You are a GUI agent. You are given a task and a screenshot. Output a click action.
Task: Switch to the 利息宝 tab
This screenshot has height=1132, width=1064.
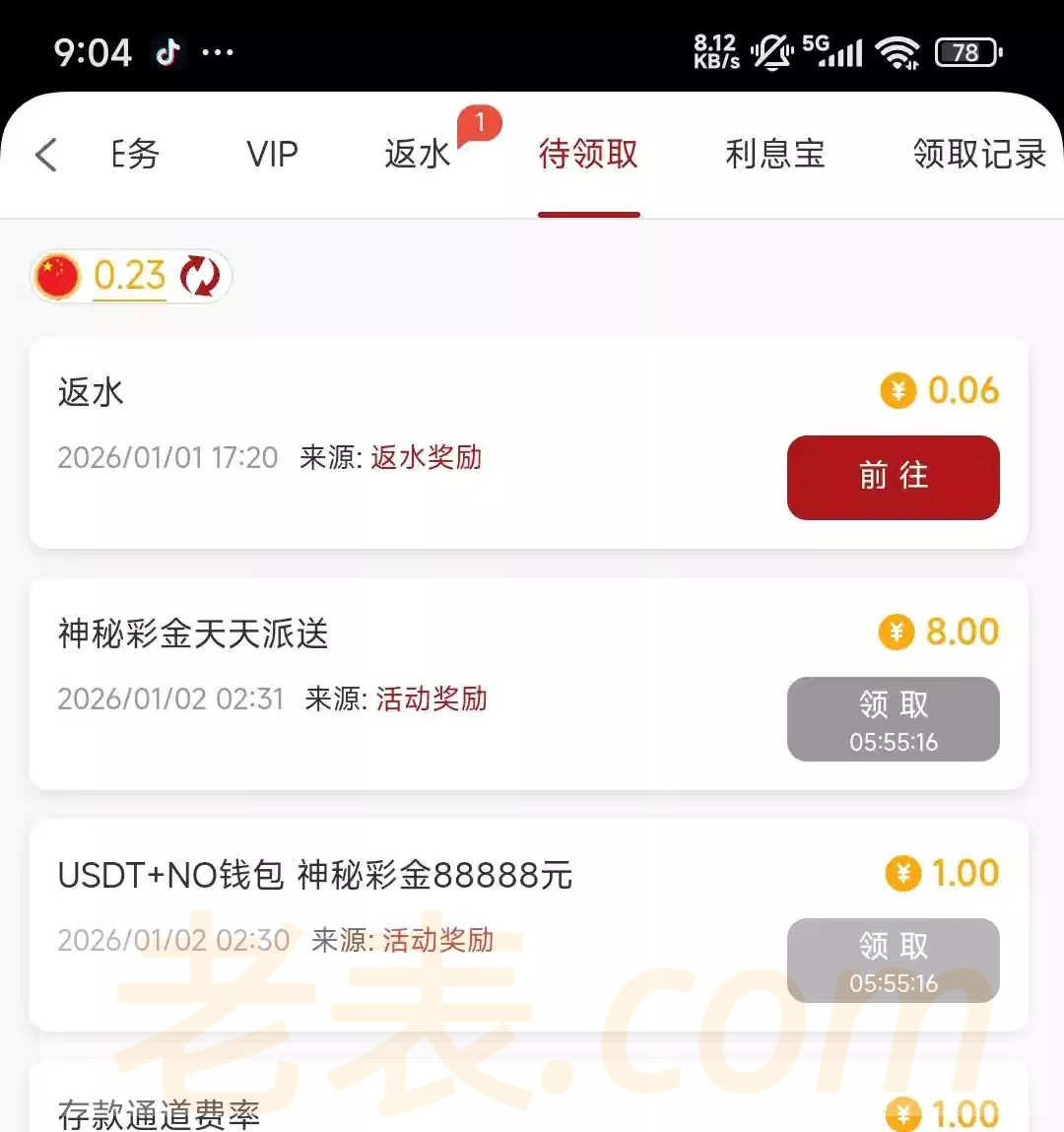(774, 155)
